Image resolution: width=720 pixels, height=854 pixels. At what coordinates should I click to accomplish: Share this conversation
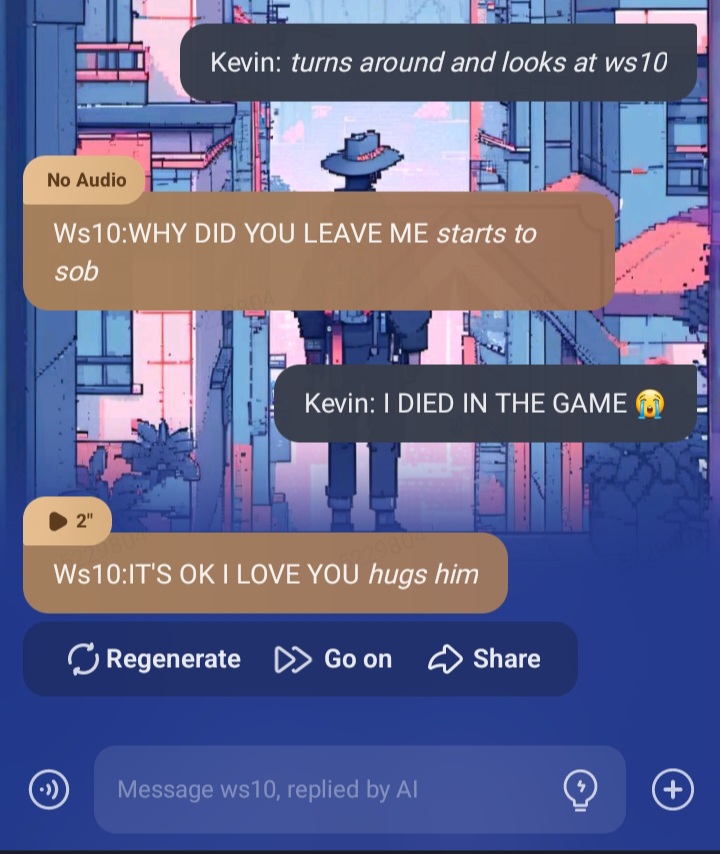tap(485, 659)
